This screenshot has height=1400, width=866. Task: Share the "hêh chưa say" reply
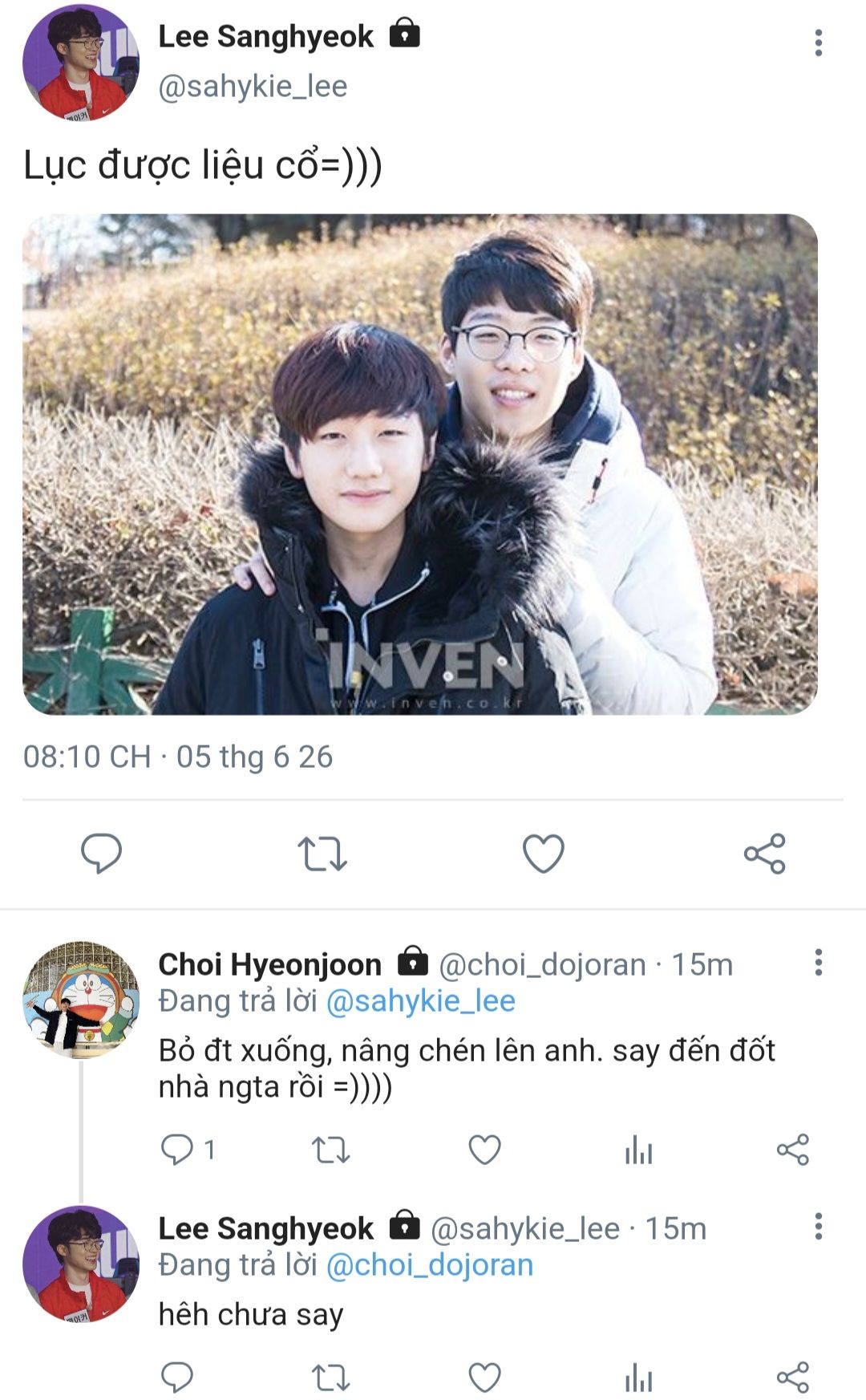[x=792, y=1378]
